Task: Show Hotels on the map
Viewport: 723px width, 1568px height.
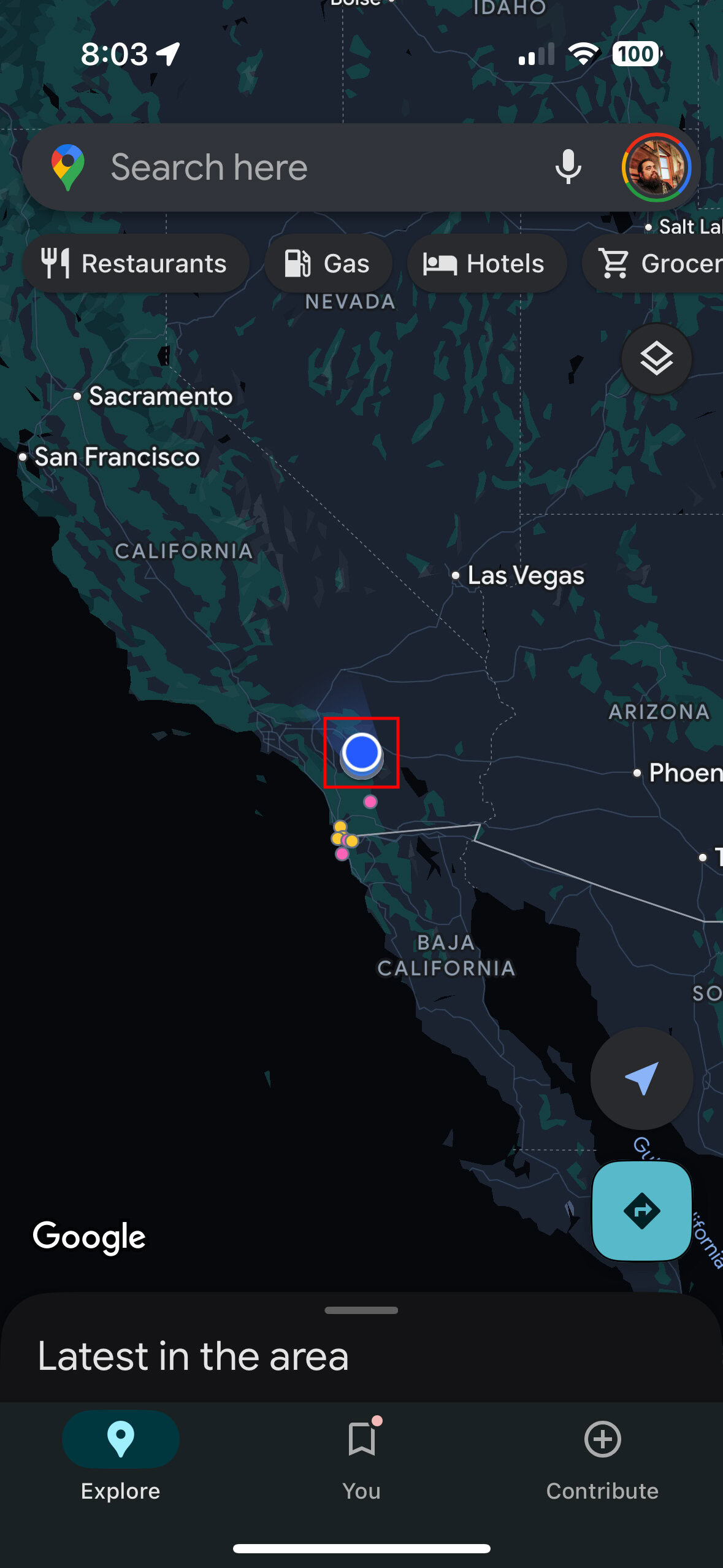Action: coord(486,264)
